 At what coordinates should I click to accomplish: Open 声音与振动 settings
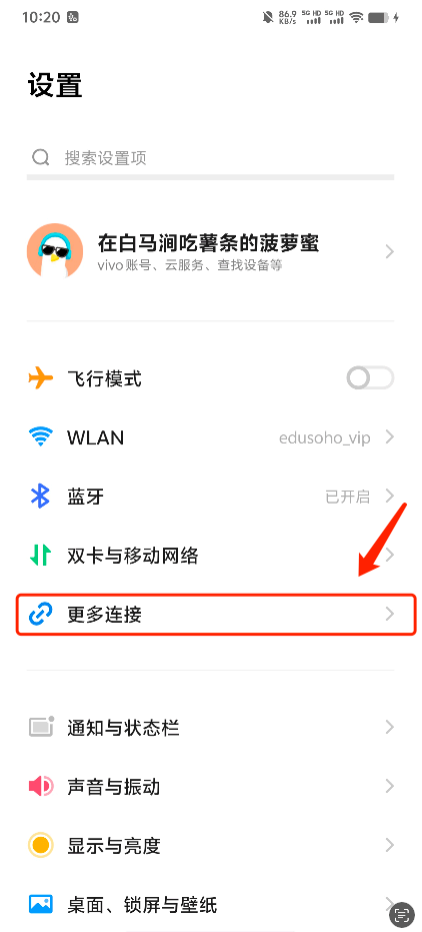(210, 786)
